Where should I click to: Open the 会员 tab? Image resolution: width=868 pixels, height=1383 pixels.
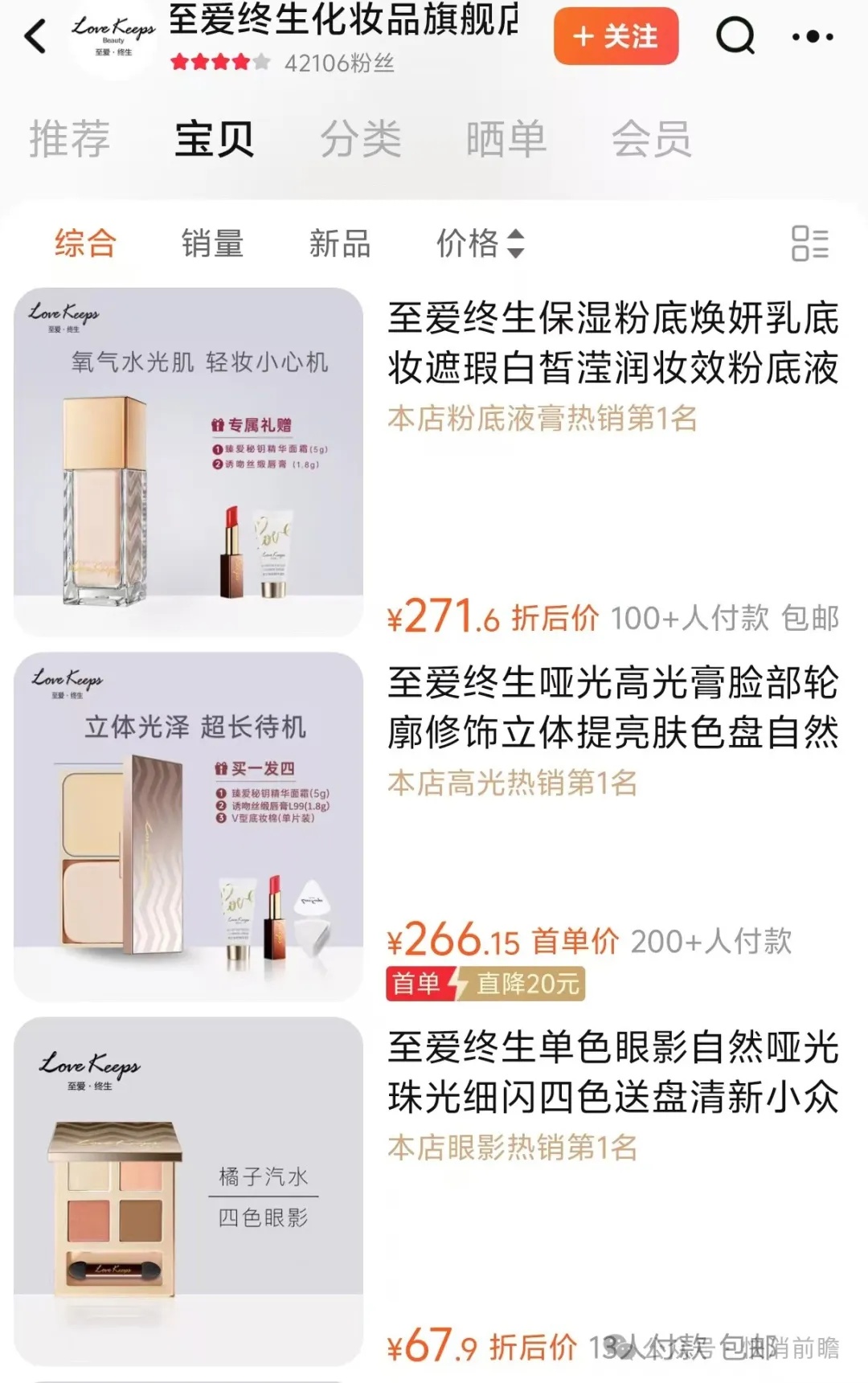pyautogui.click(x=651, y=139)
